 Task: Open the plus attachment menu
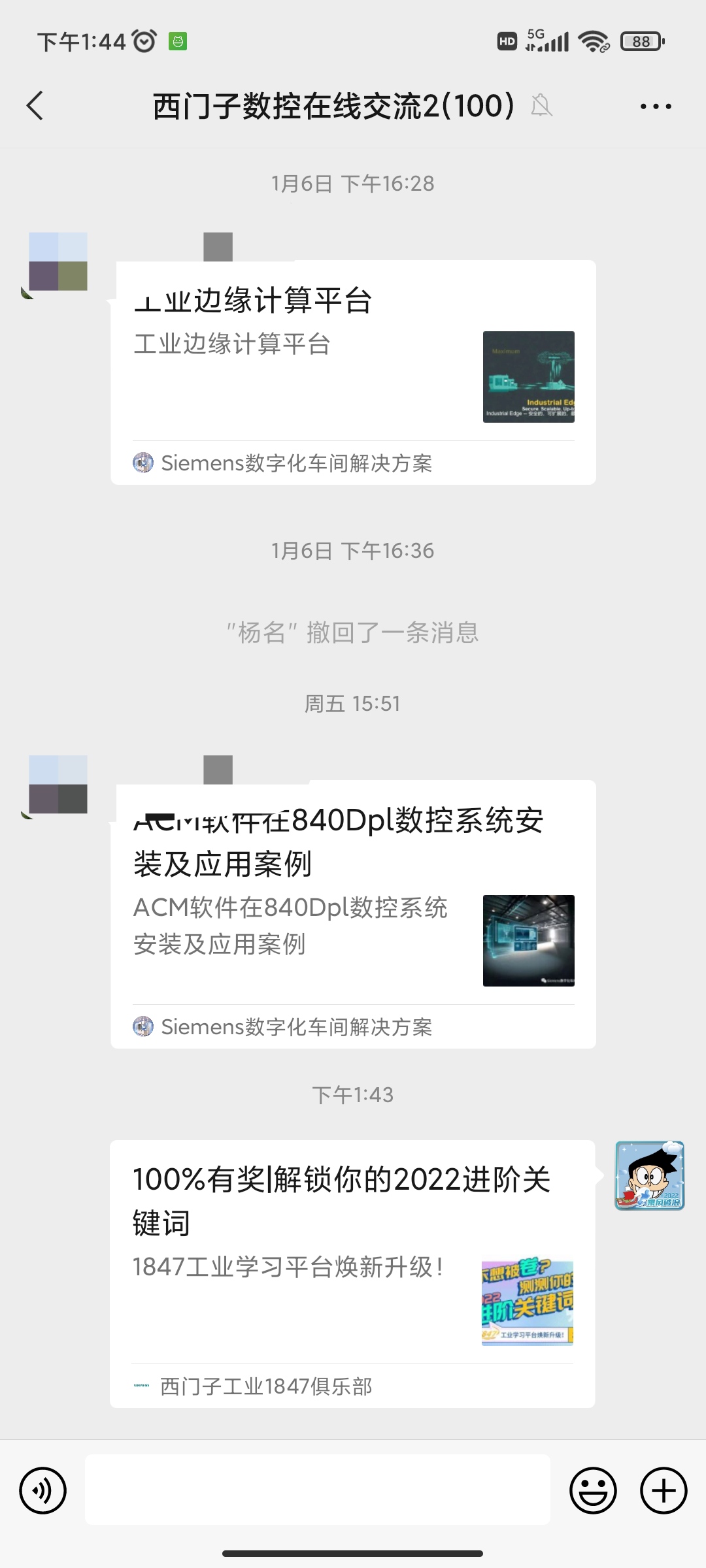[x=664, y=1490]
